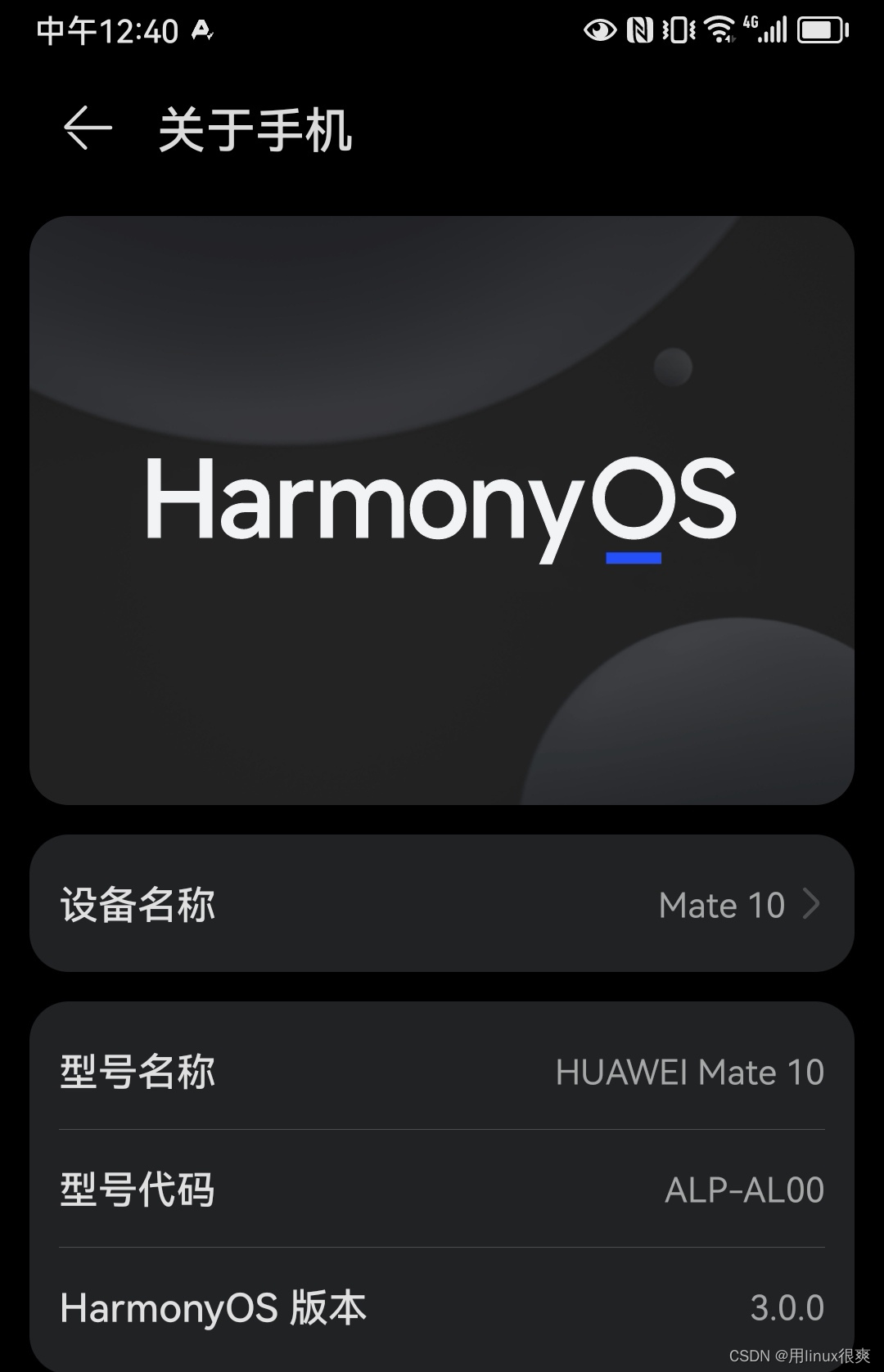Open the 设备名称 Mate 10 row
Viewport: 884px width, 1372px height.
(442, 904)
